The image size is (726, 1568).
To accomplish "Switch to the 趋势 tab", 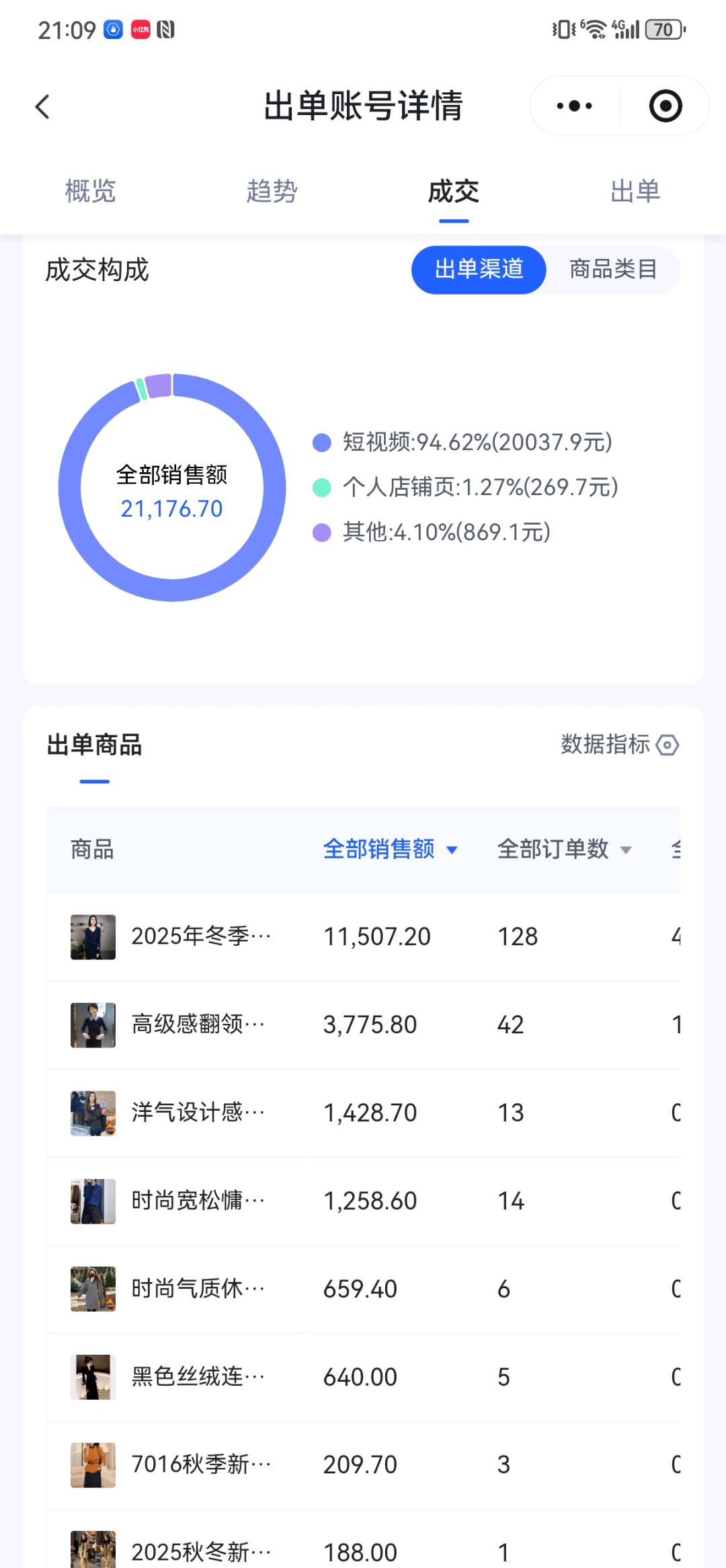I will 272,191.
